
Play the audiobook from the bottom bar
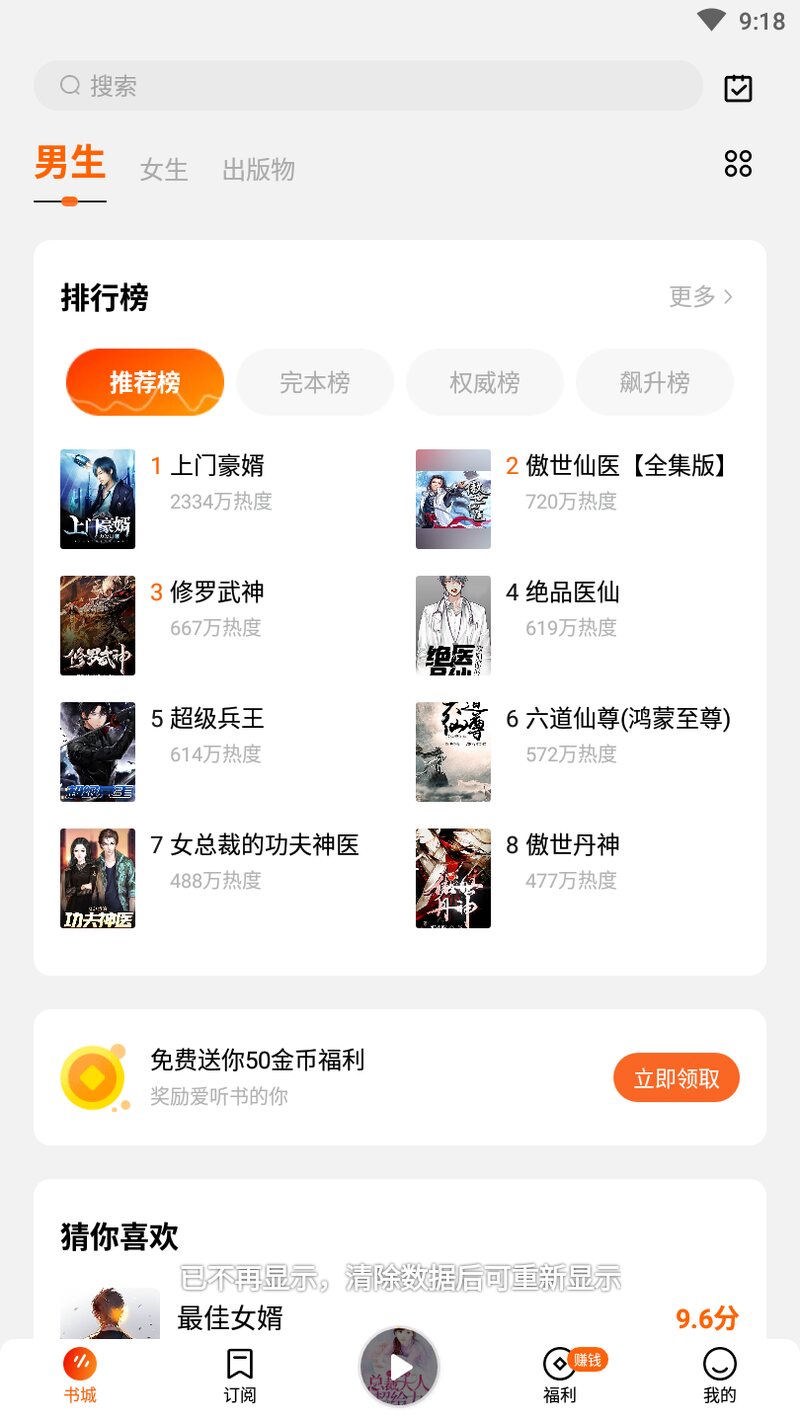click(400, 1366)
